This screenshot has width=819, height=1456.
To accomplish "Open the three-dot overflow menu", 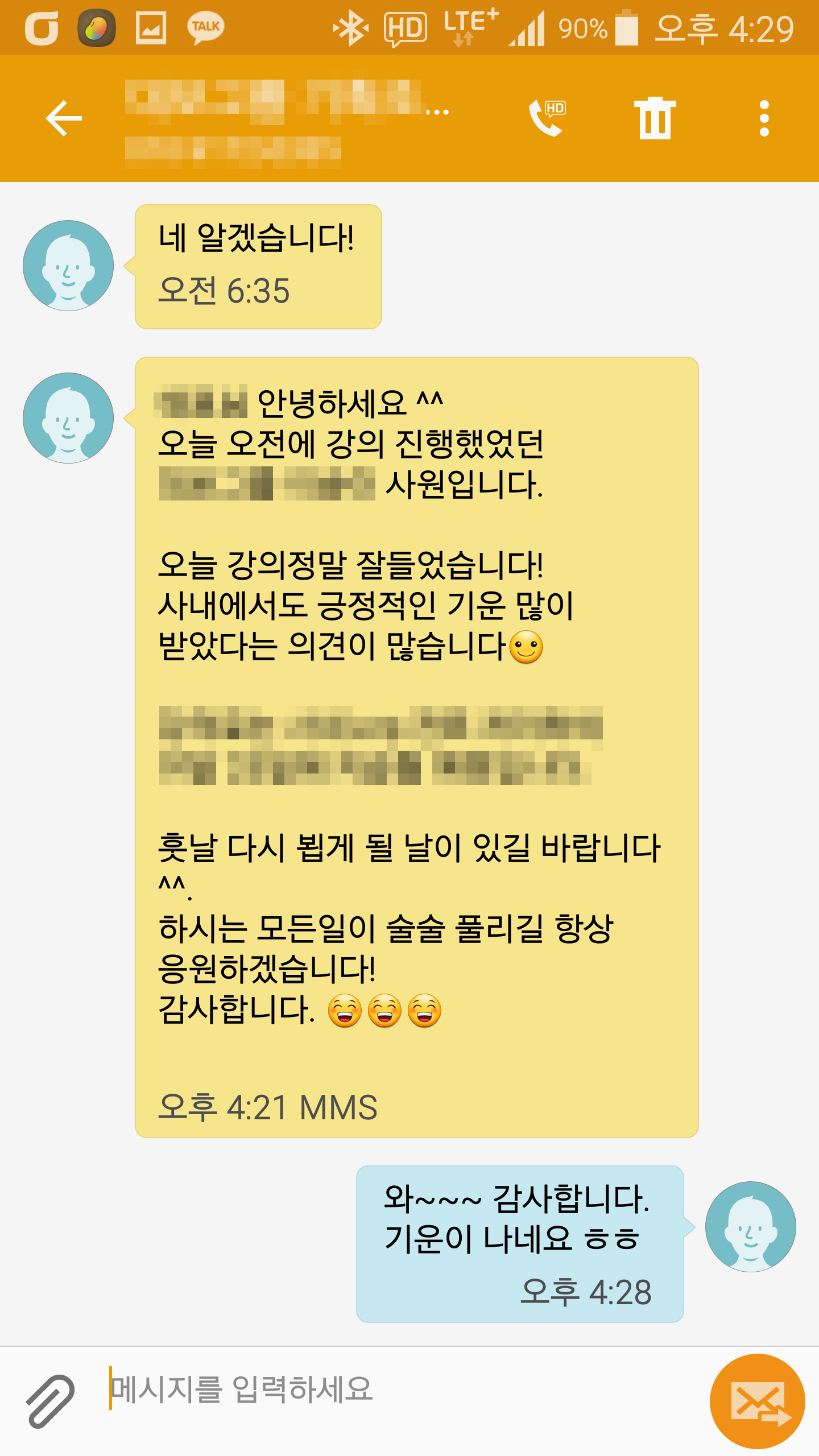I will click(764, 118).
